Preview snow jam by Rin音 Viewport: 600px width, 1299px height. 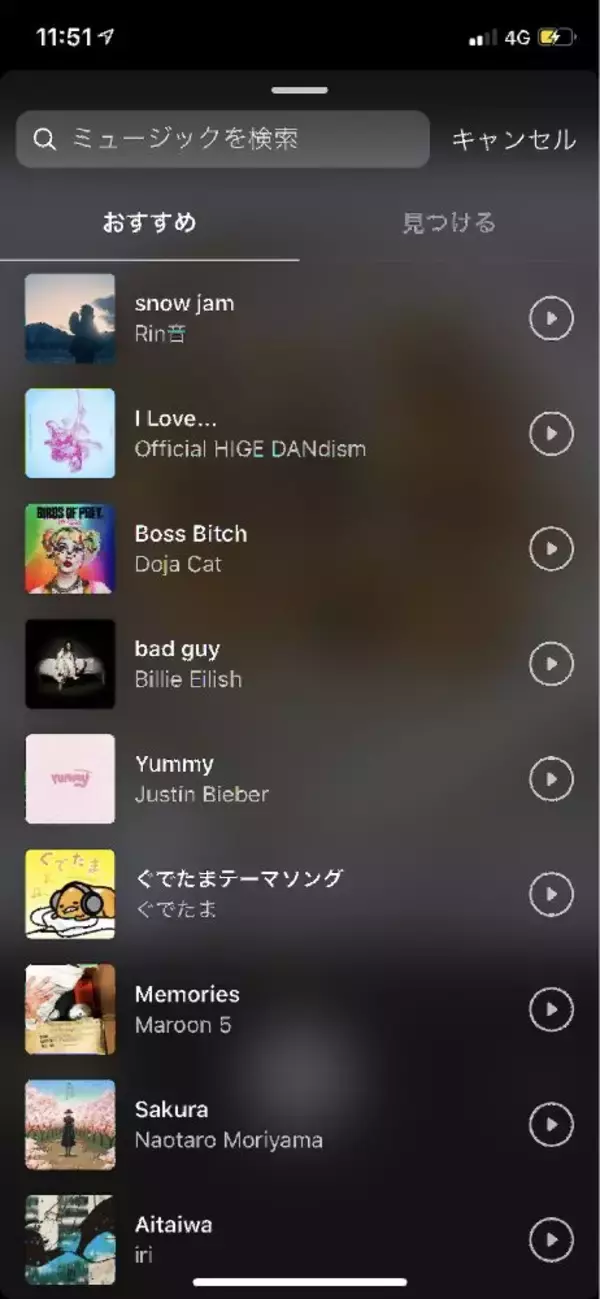point(551,319)
